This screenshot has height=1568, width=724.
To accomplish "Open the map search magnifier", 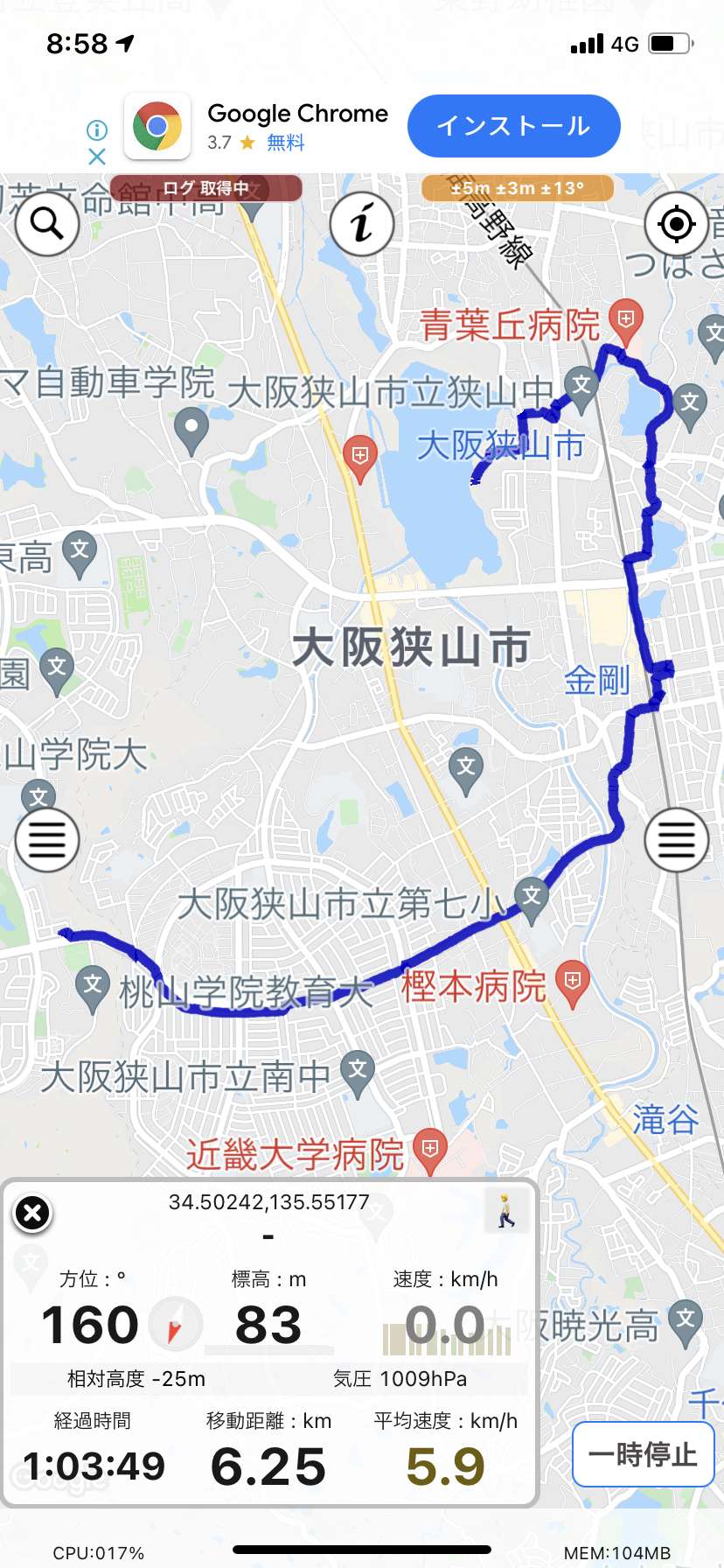I will [47, 224].
